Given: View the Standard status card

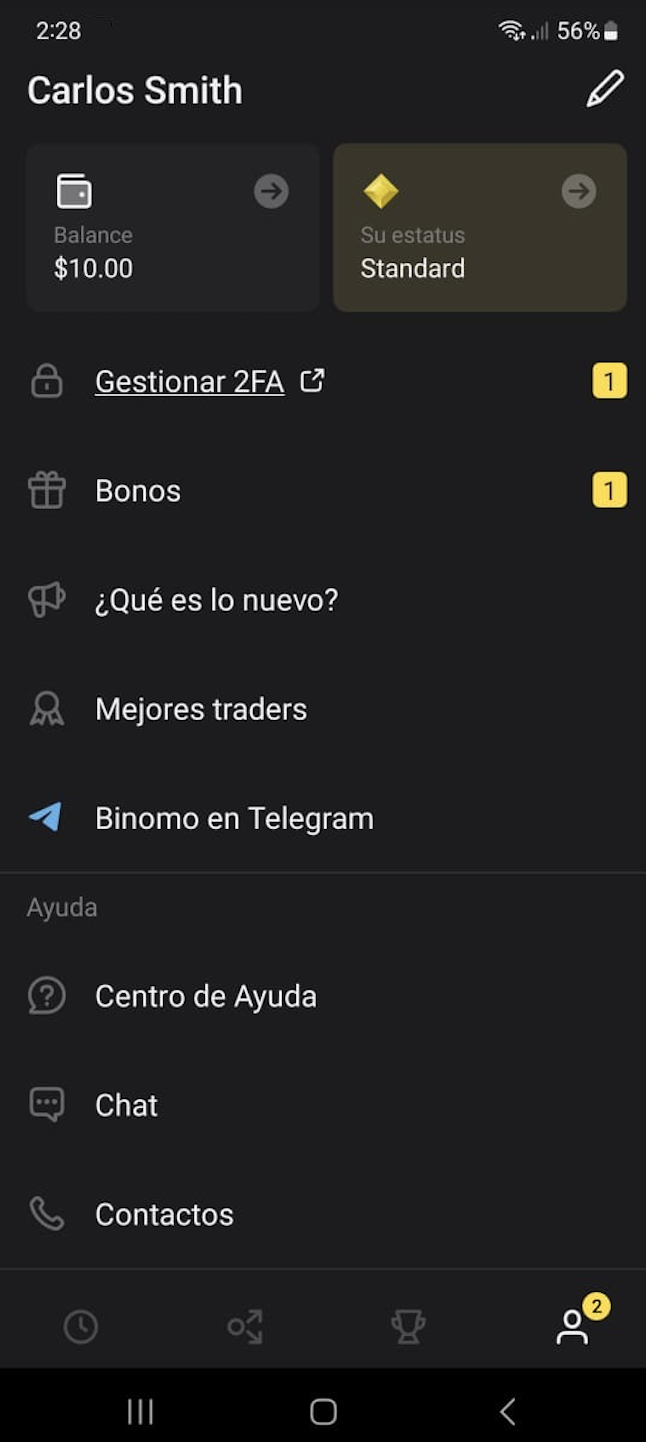Looking at the screenshot, I should coord(480,227).
